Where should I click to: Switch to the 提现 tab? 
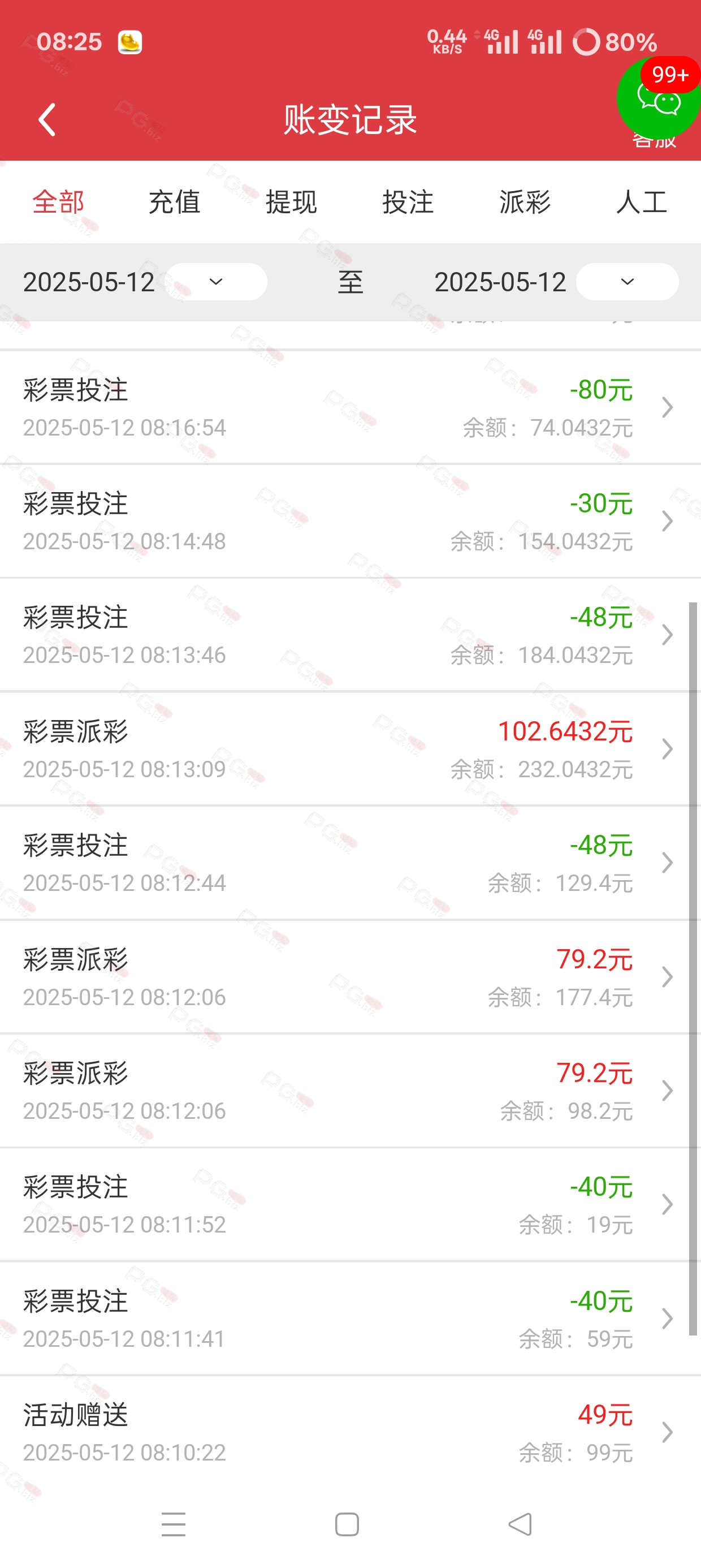pyautogui.click(x=292, y=202)
